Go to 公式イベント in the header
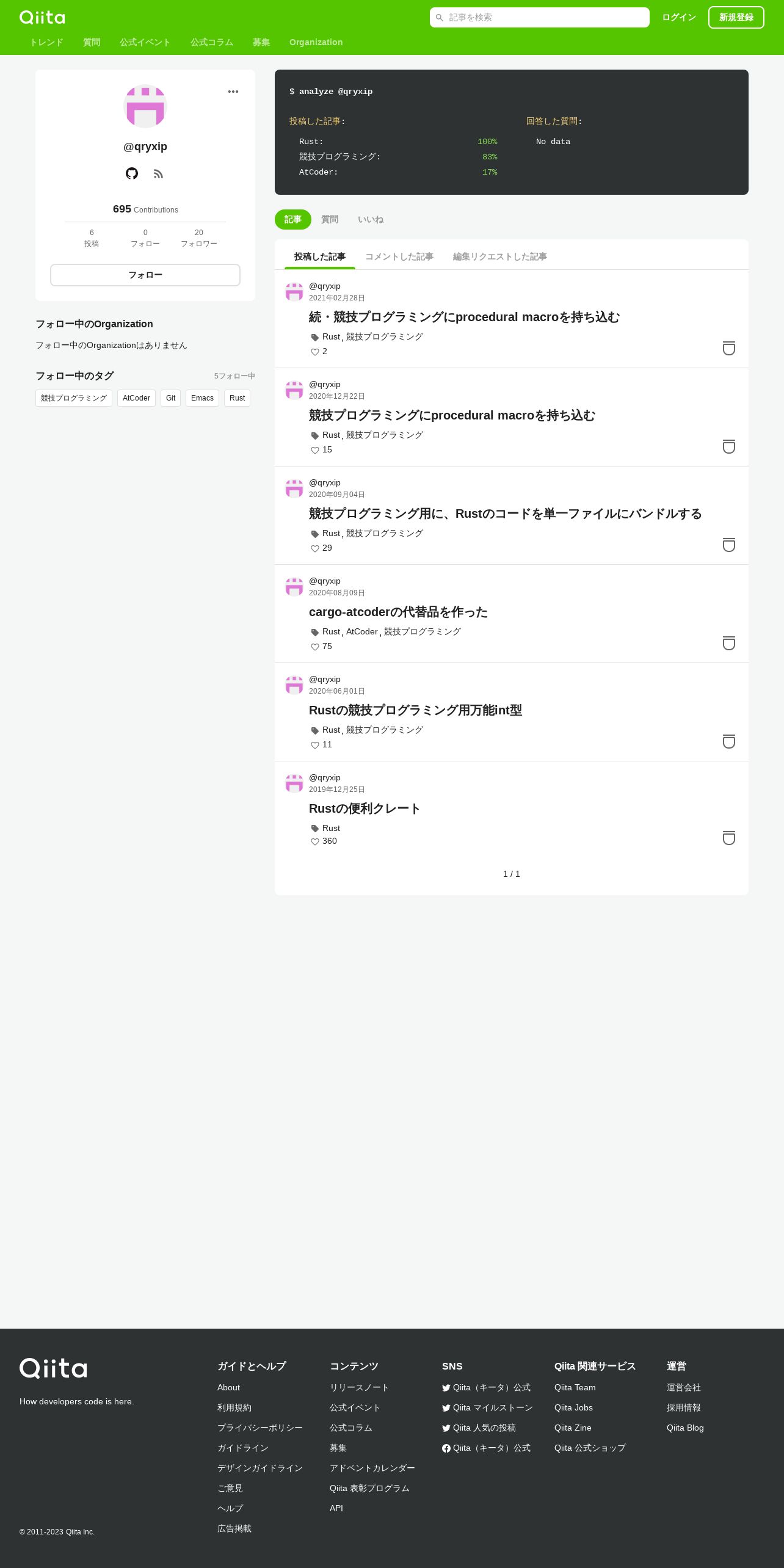Viewport: 784px width, 1568px height. tap(145, 42)
